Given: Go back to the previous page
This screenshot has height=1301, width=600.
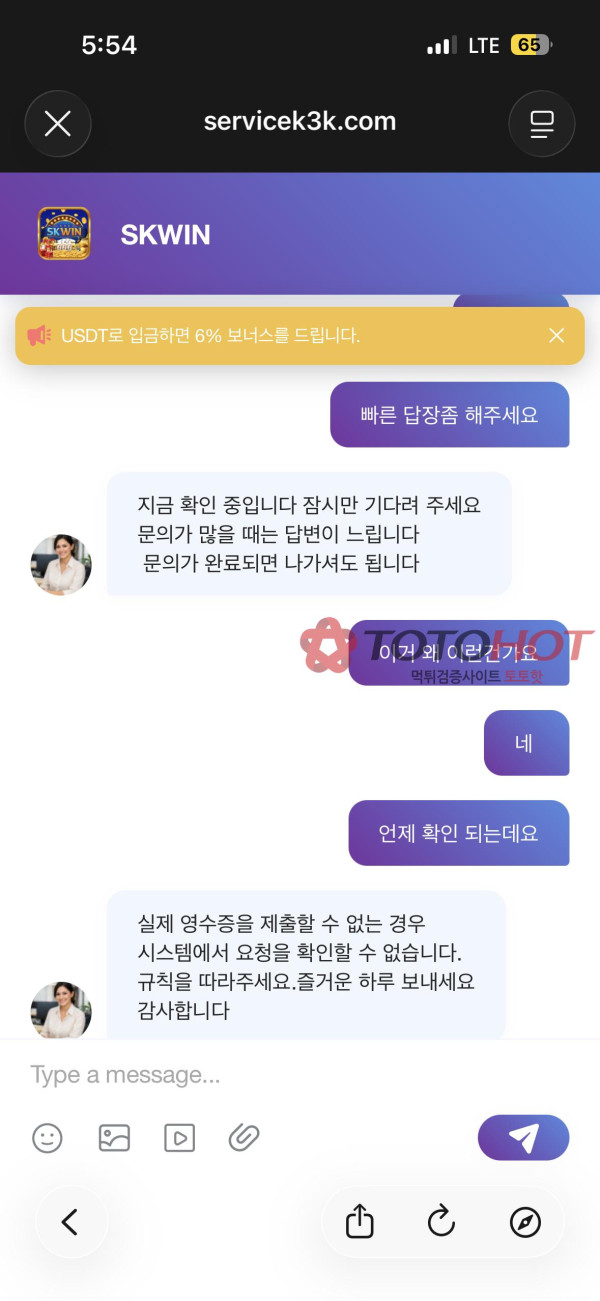Looking at the screenshot, I should click(70, 1221).
